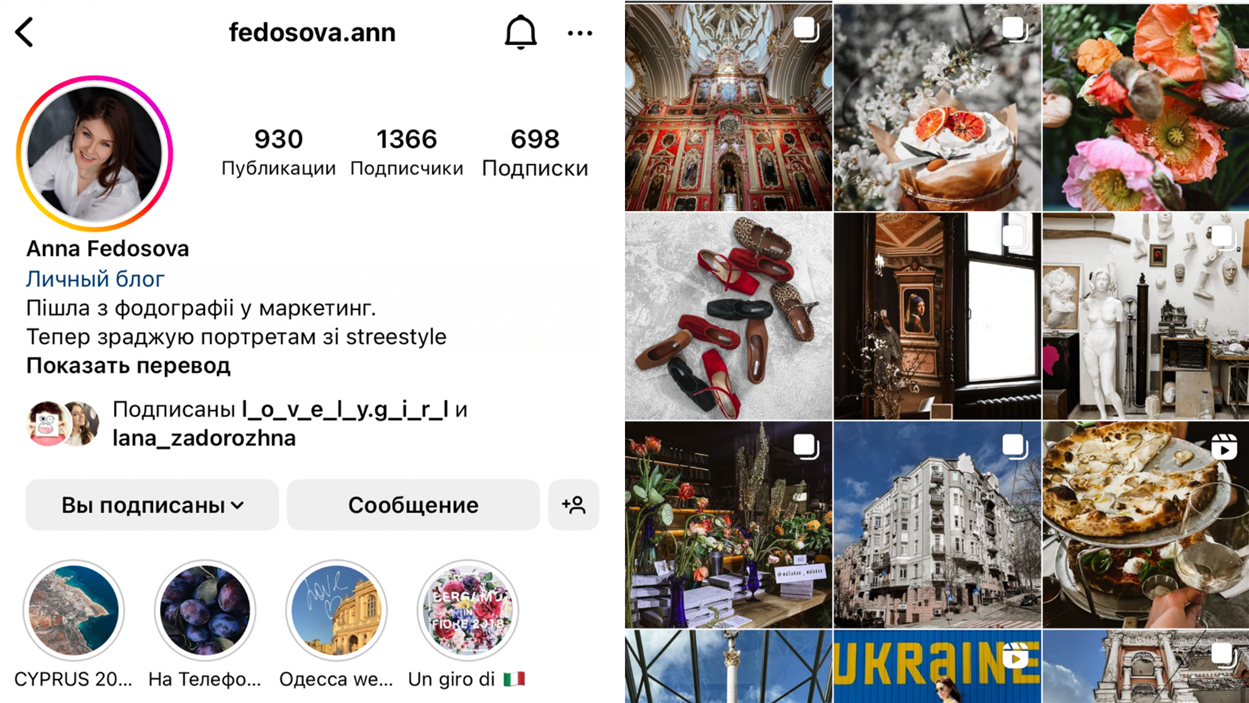Show suggested accounts with add-person icon
The width and height of the screenshot is (1249, 703).
[x=574, y=505]
